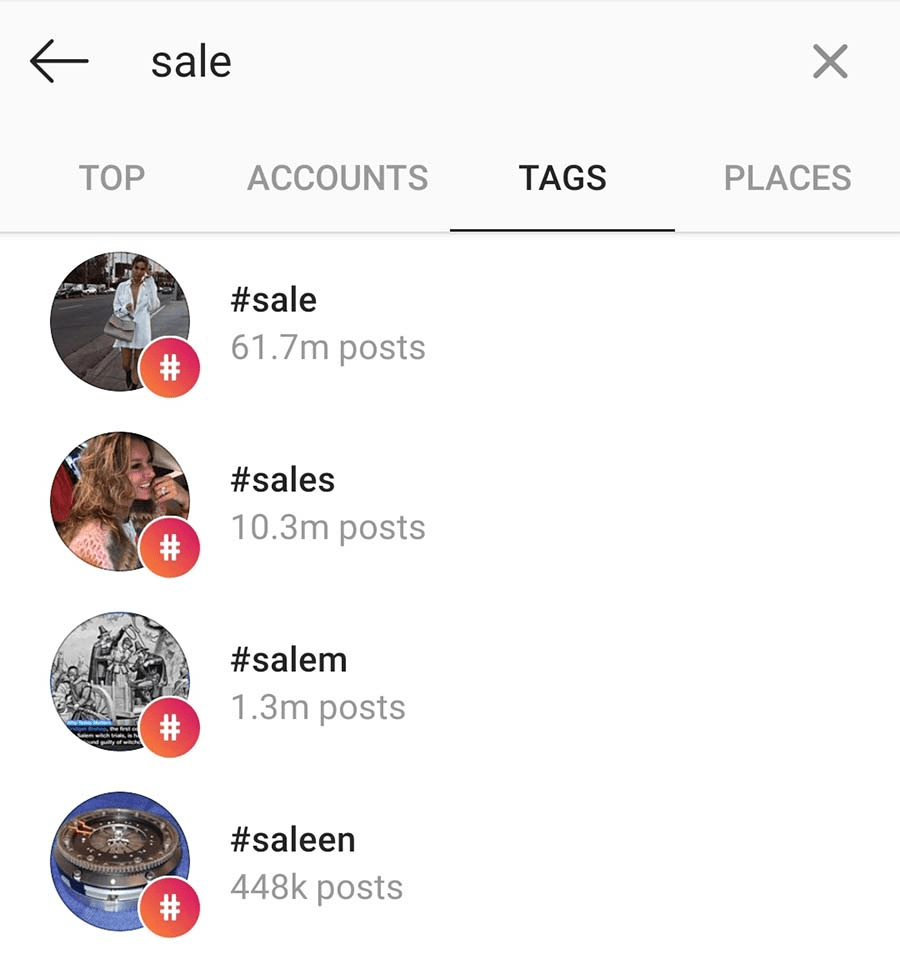Tap the X to clear the search query
This screenshot has width=900, height=954.
tap(829, 61)
